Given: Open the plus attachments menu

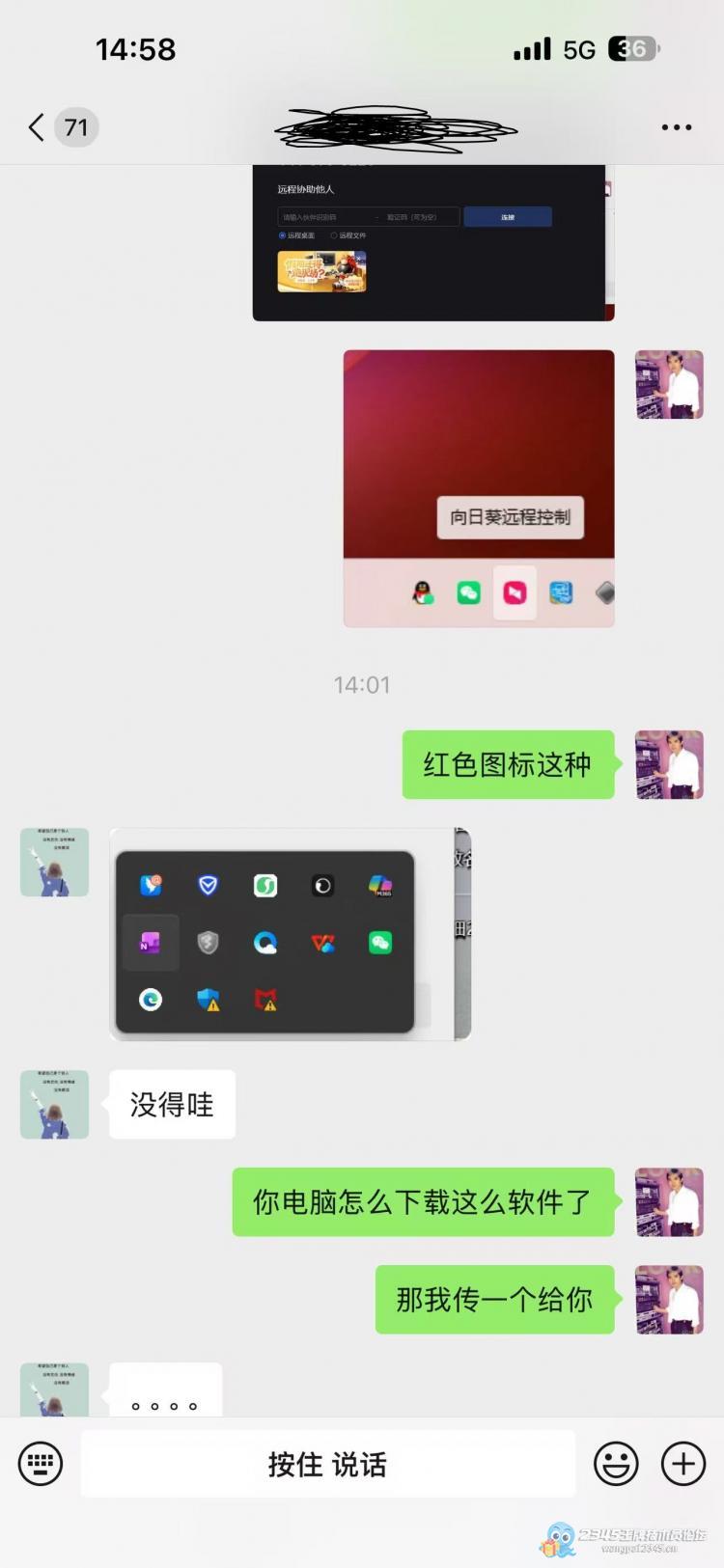Looking at the screenshot, I should coord(683,1464).
